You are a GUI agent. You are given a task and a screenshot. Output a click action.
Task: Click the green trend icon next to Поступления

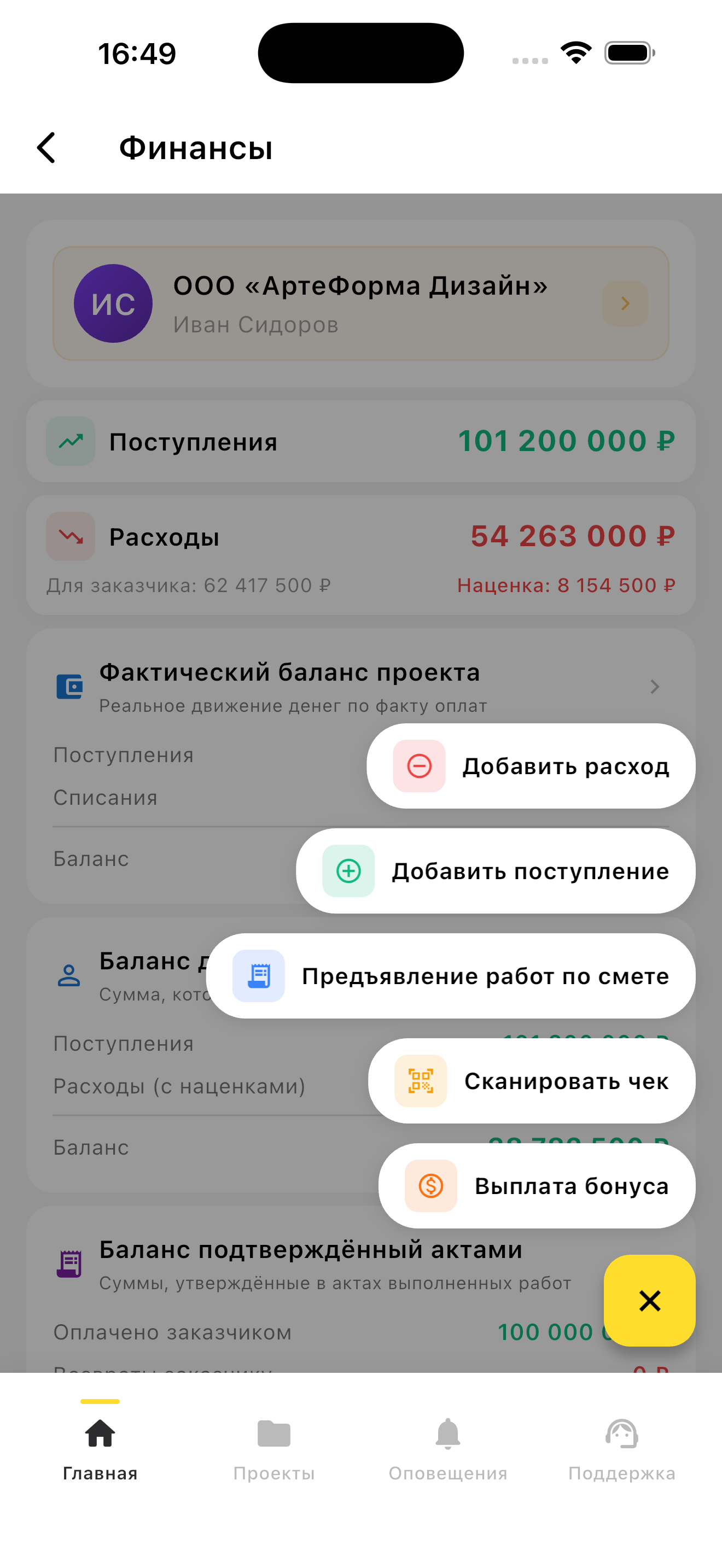pos(70,441)
